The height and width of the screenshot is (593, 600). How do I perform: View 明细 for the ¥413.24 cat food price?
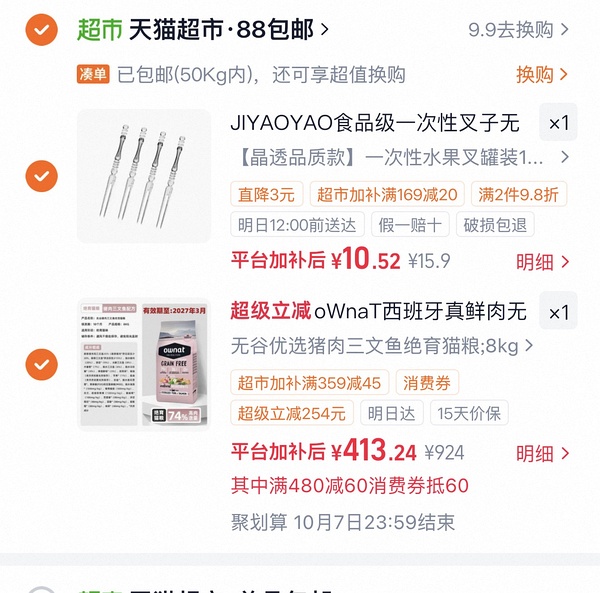[x=543, y=454]
